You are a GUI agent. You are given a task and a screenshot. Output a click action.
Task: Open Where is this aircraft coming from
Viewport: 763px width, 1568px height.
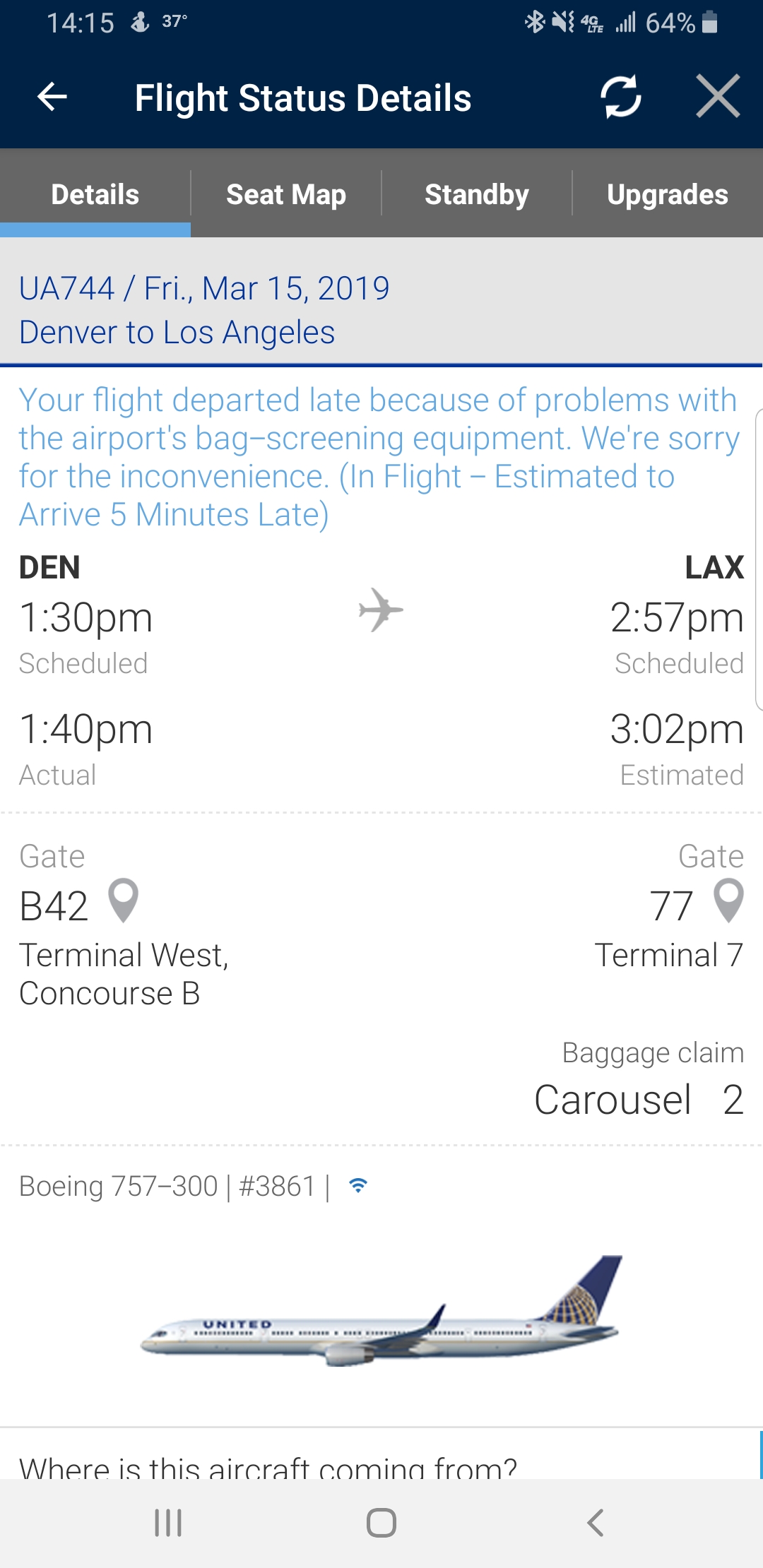[x=268, y=1466]
